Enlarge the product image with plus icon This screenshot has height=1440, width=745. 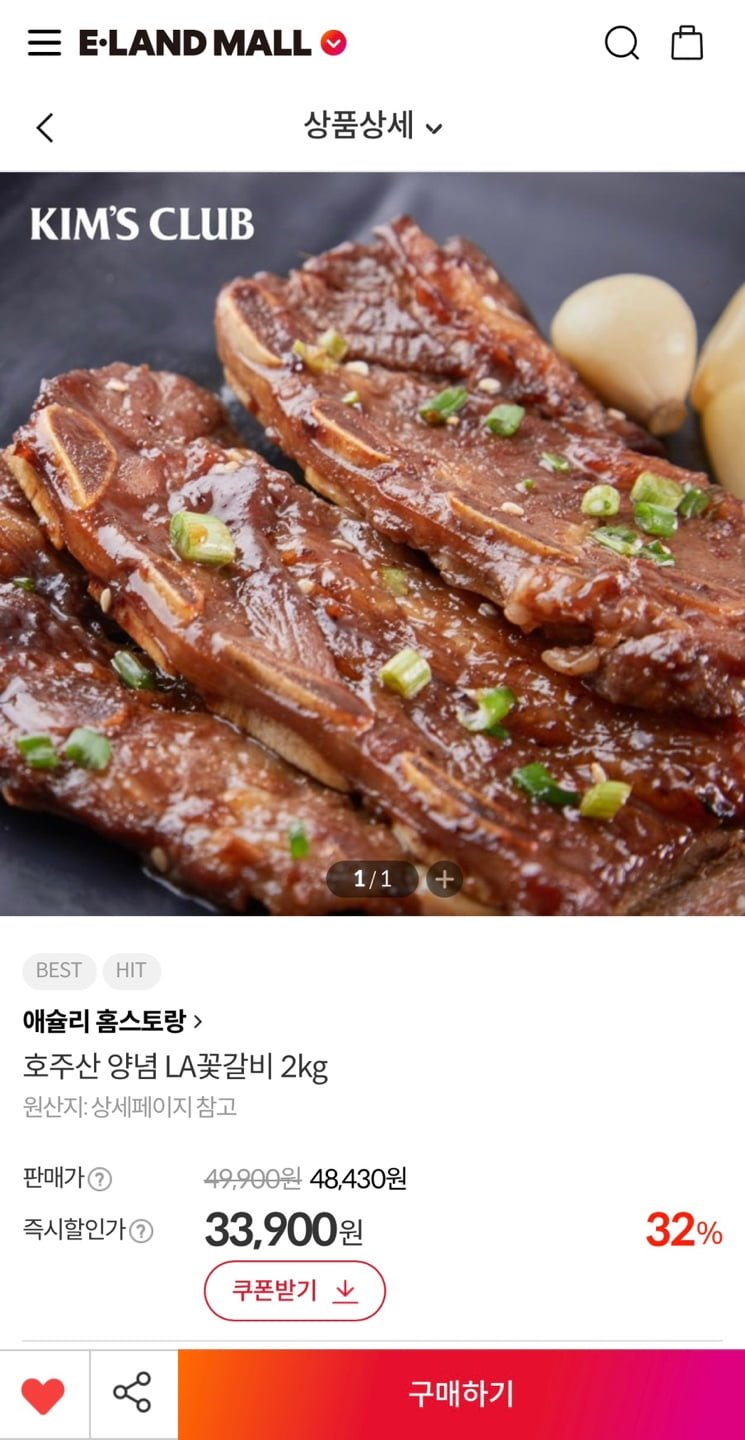444,879
